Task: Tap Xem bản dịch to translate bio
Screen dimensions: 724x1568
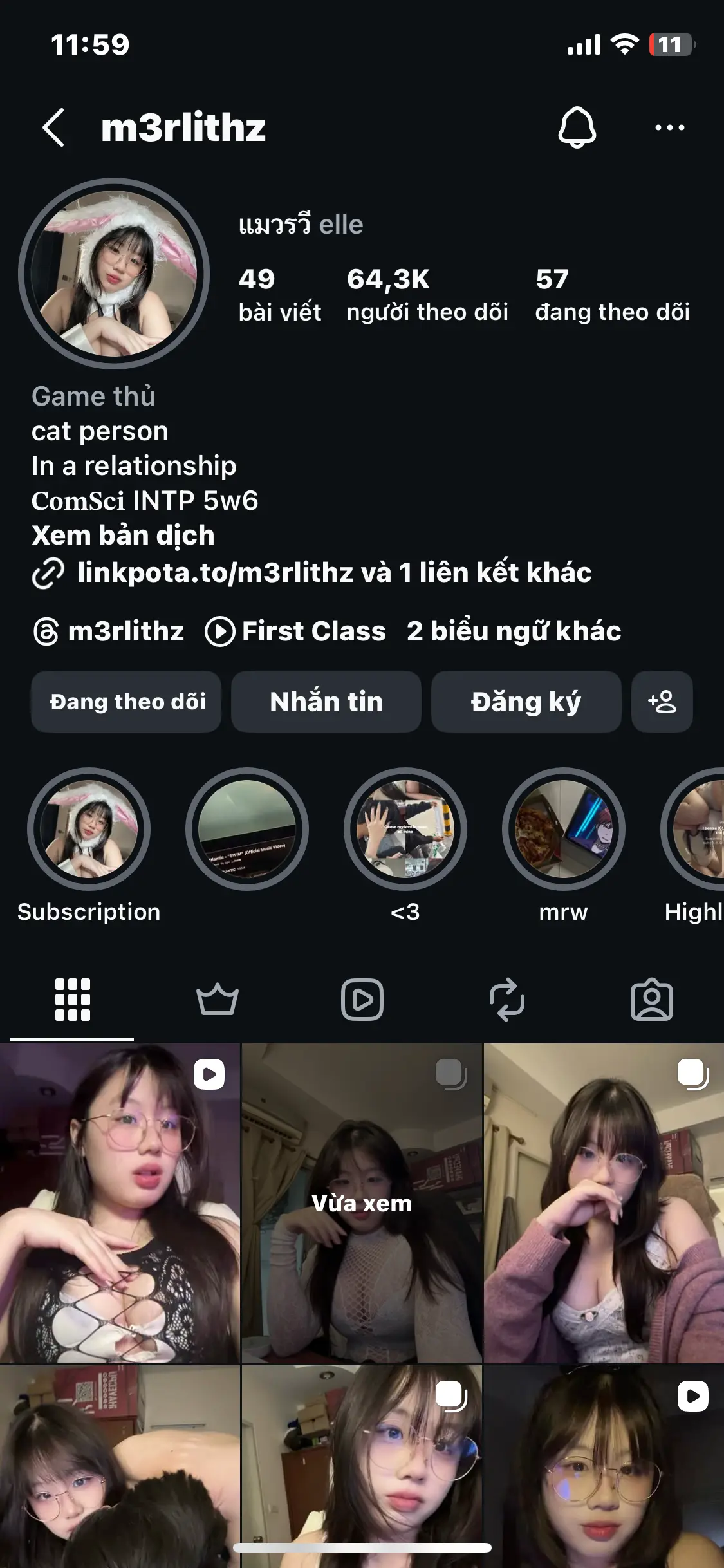Action: point(123,536)
